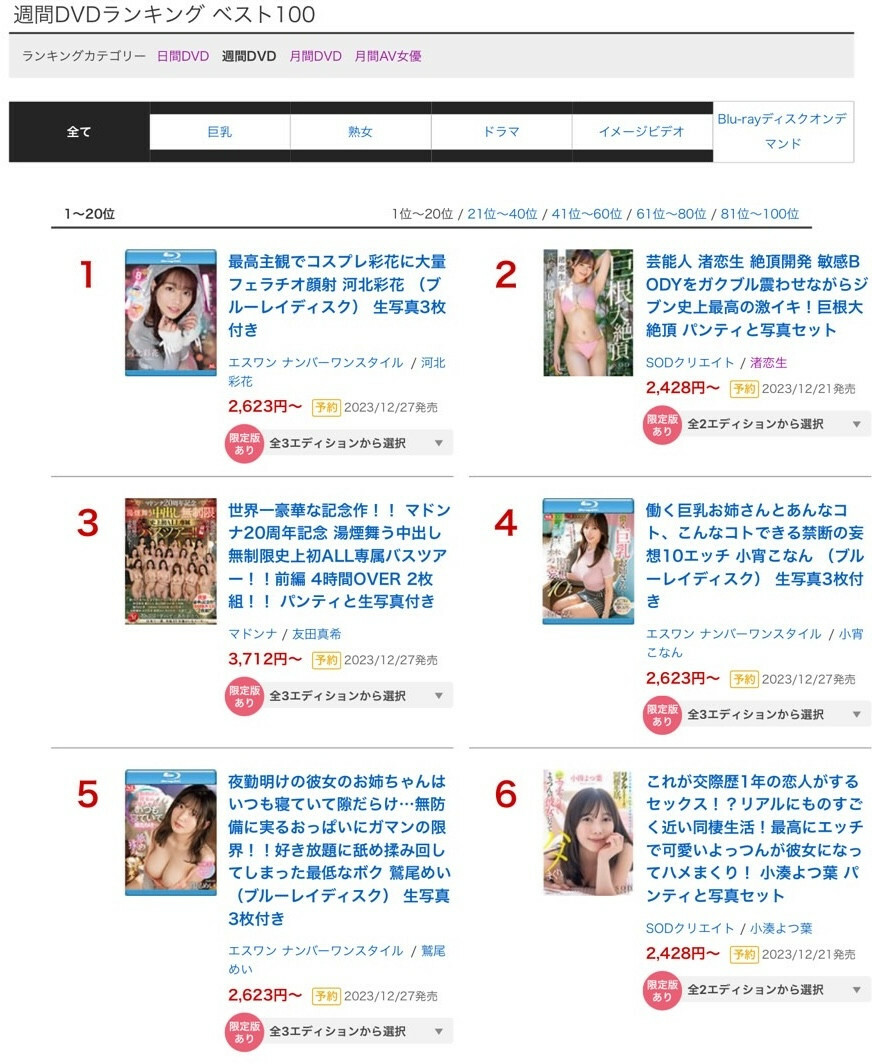Go to ranks 61位〜80位

pos(672,214)
